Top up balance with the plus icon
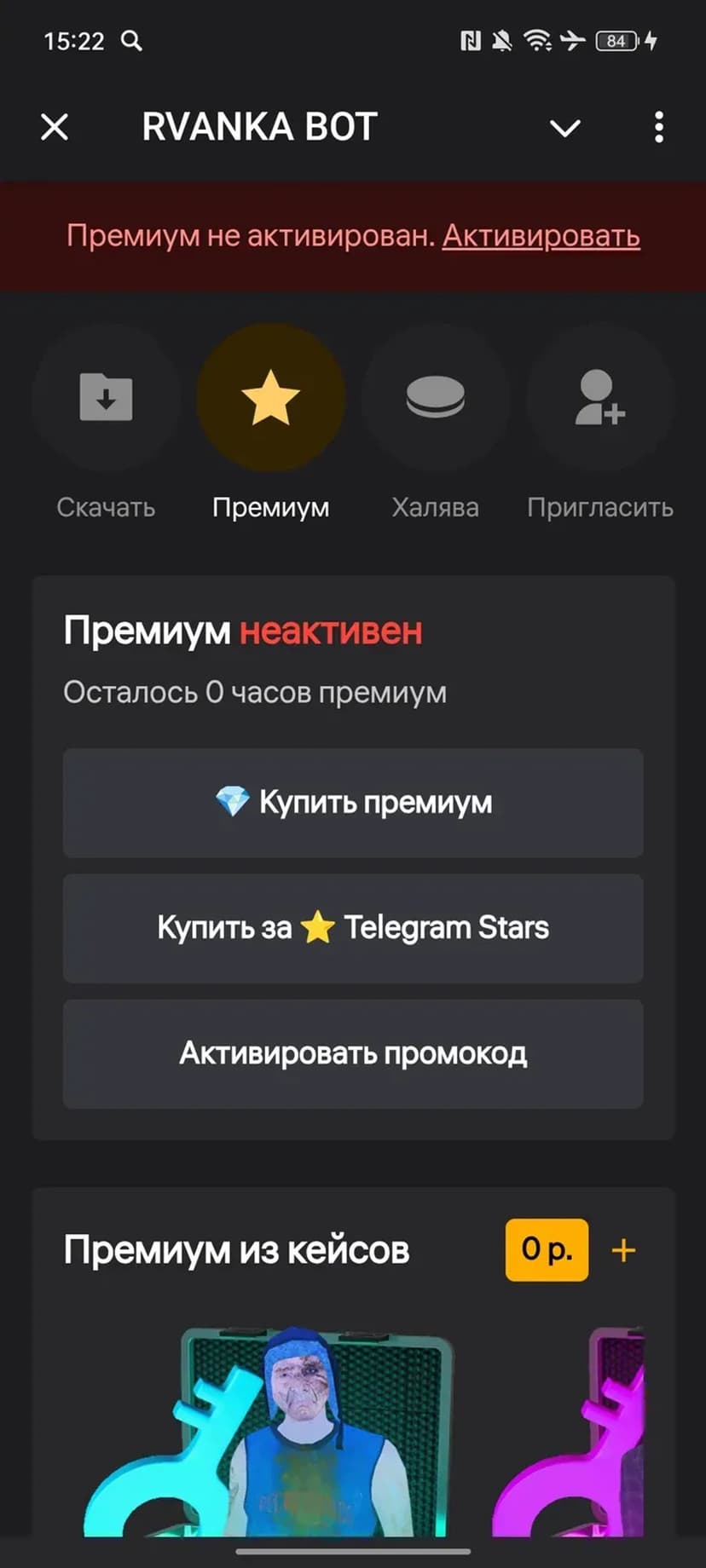The width and height of the screenshot is (706, 1568). [x=624, y=1250]
